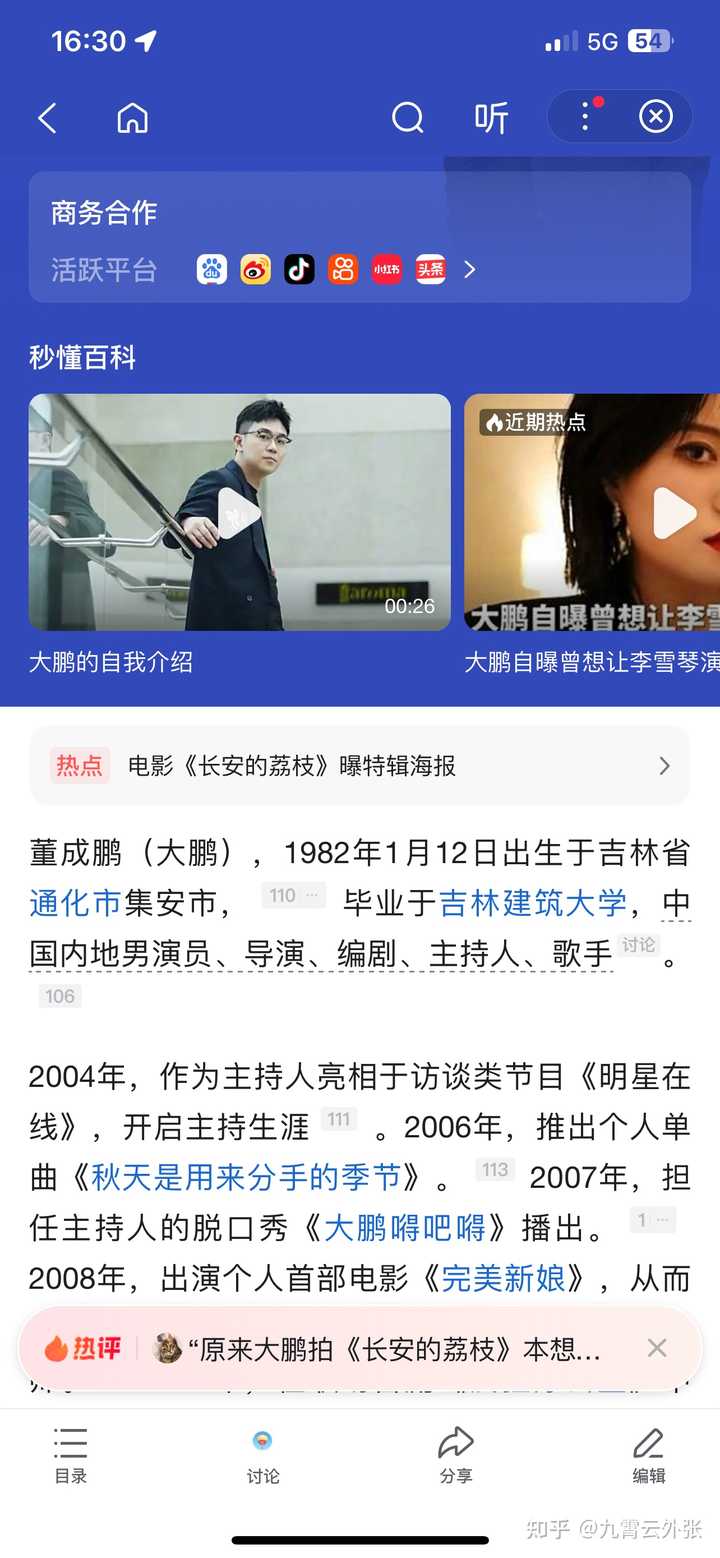Go back to the previous page

pos(47,118)
